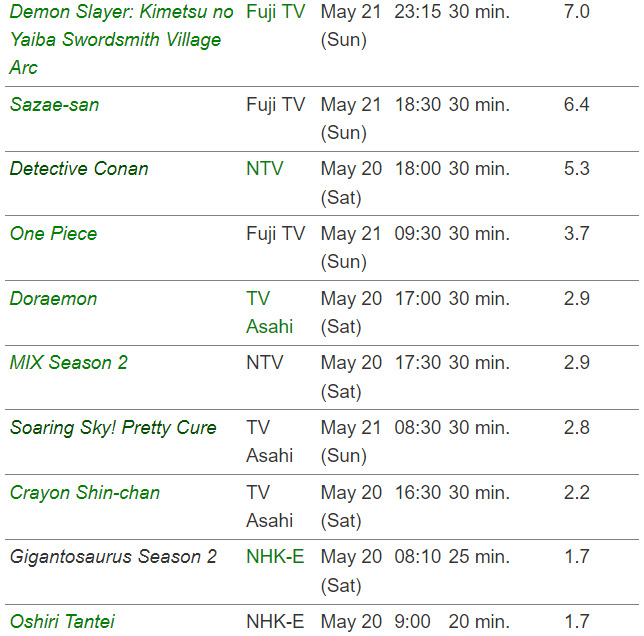Open the Crayon Shin-chan link

point(85,492)
